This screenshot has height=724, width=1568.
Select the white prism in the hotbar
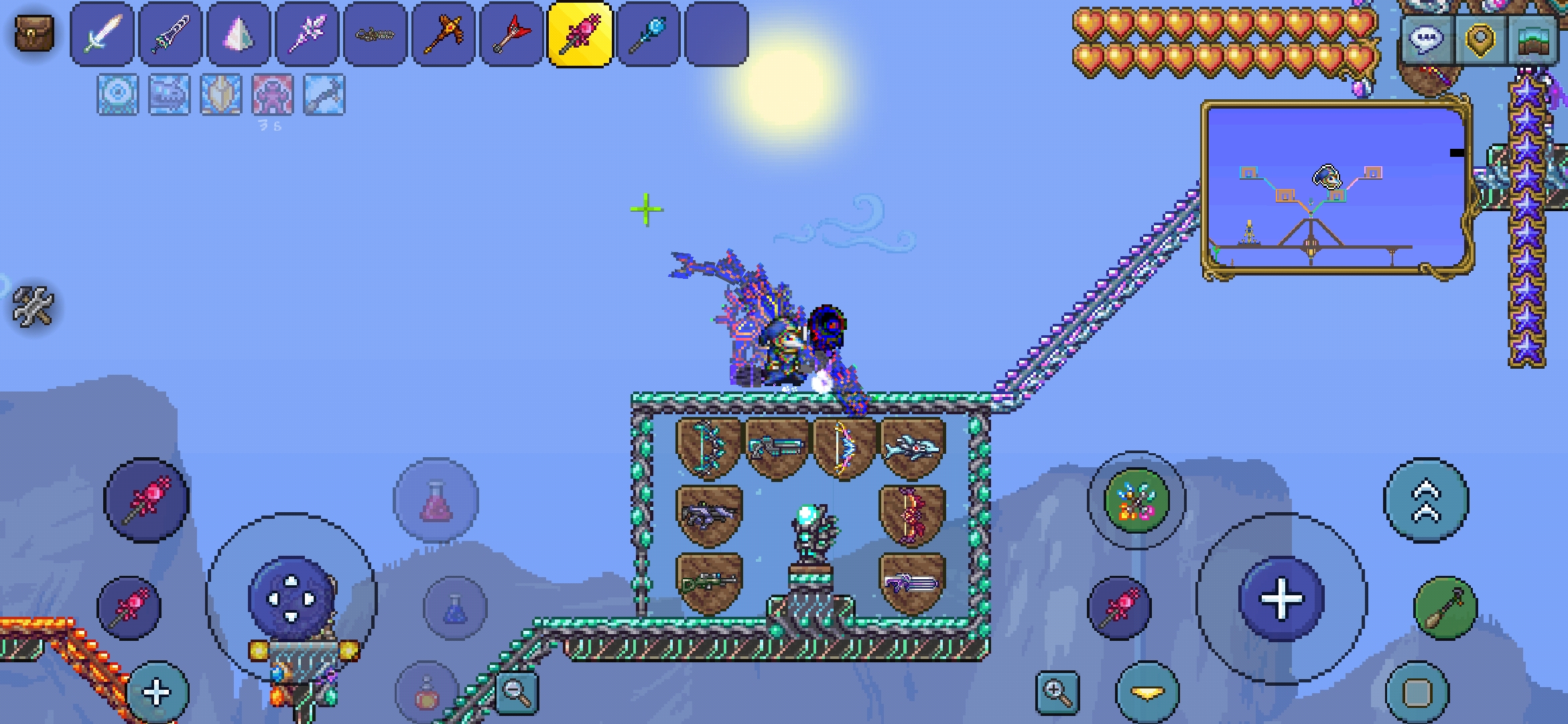coord(239,34)
